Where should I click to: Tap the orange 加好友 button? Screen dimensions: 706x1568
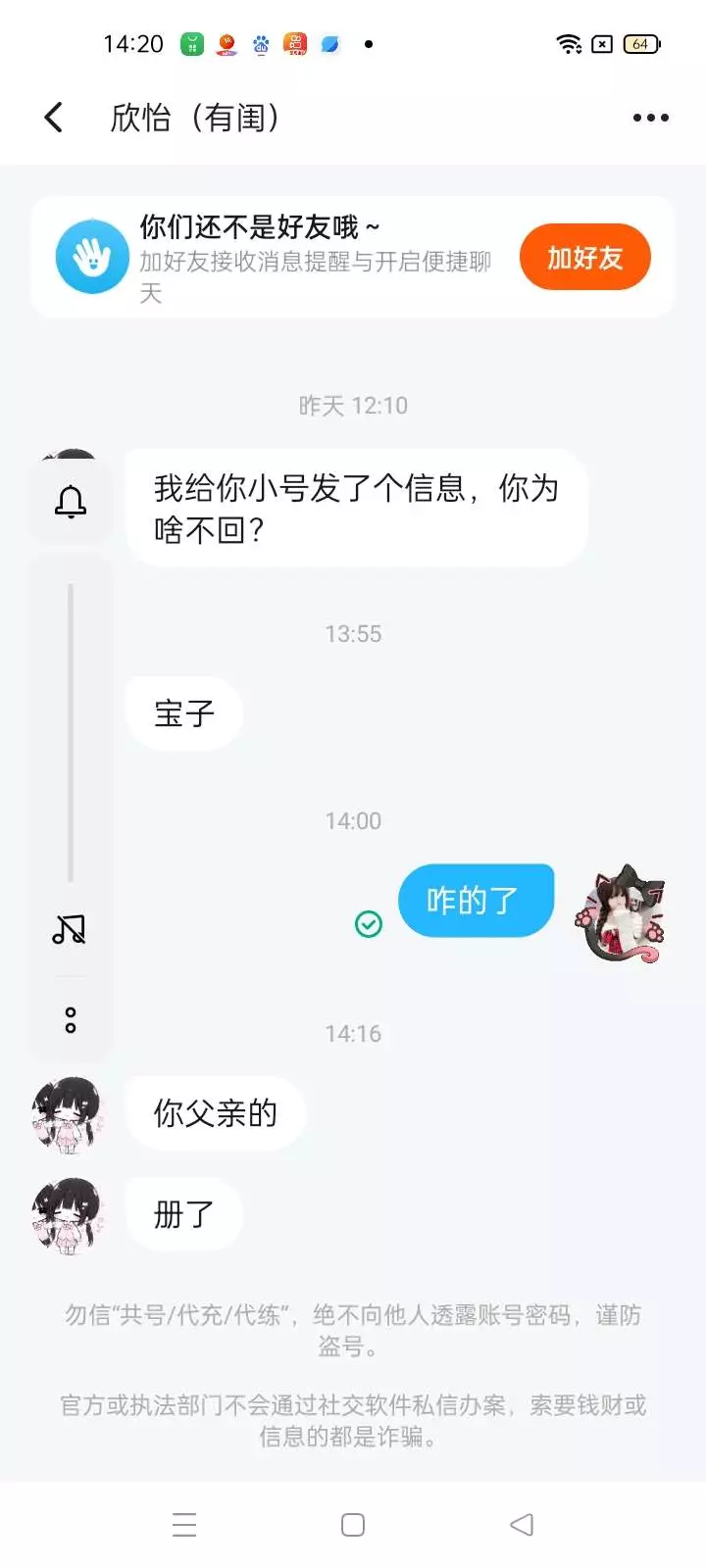click(x=584, y=258)
